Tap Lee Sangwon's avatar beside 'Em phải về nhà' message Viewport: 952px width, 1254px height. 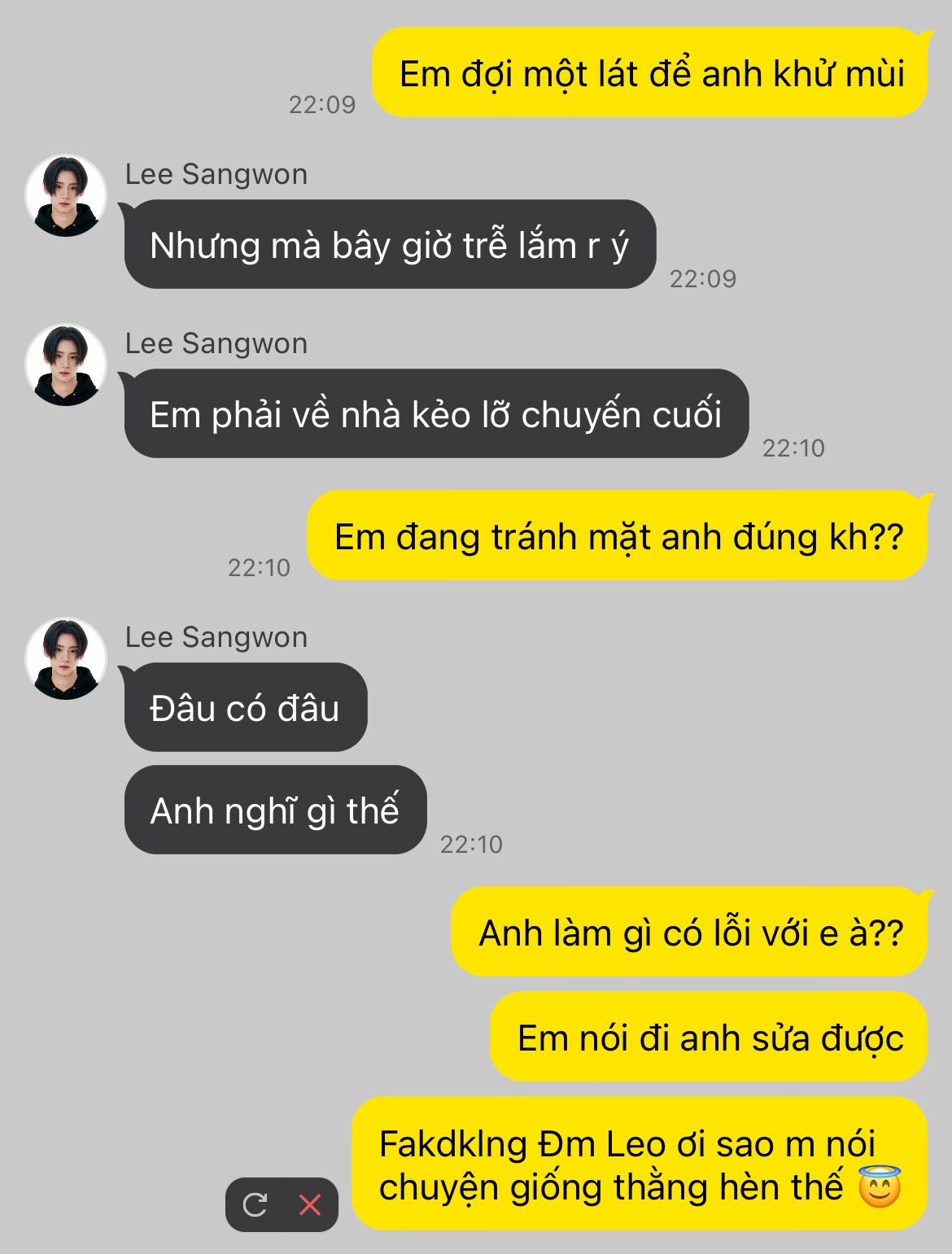pyautogui.click(x=66, y=365)
